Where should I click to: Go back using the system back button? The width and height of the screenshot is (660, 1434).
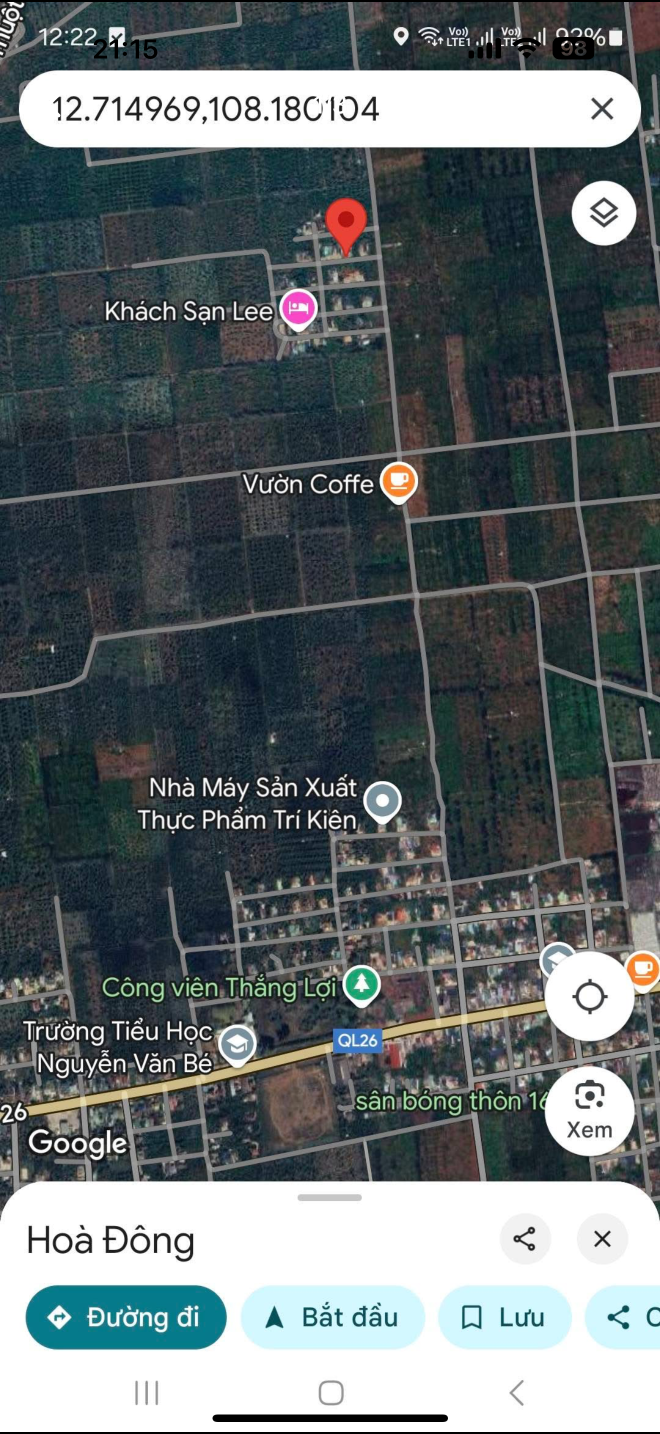coord(516,1392)
